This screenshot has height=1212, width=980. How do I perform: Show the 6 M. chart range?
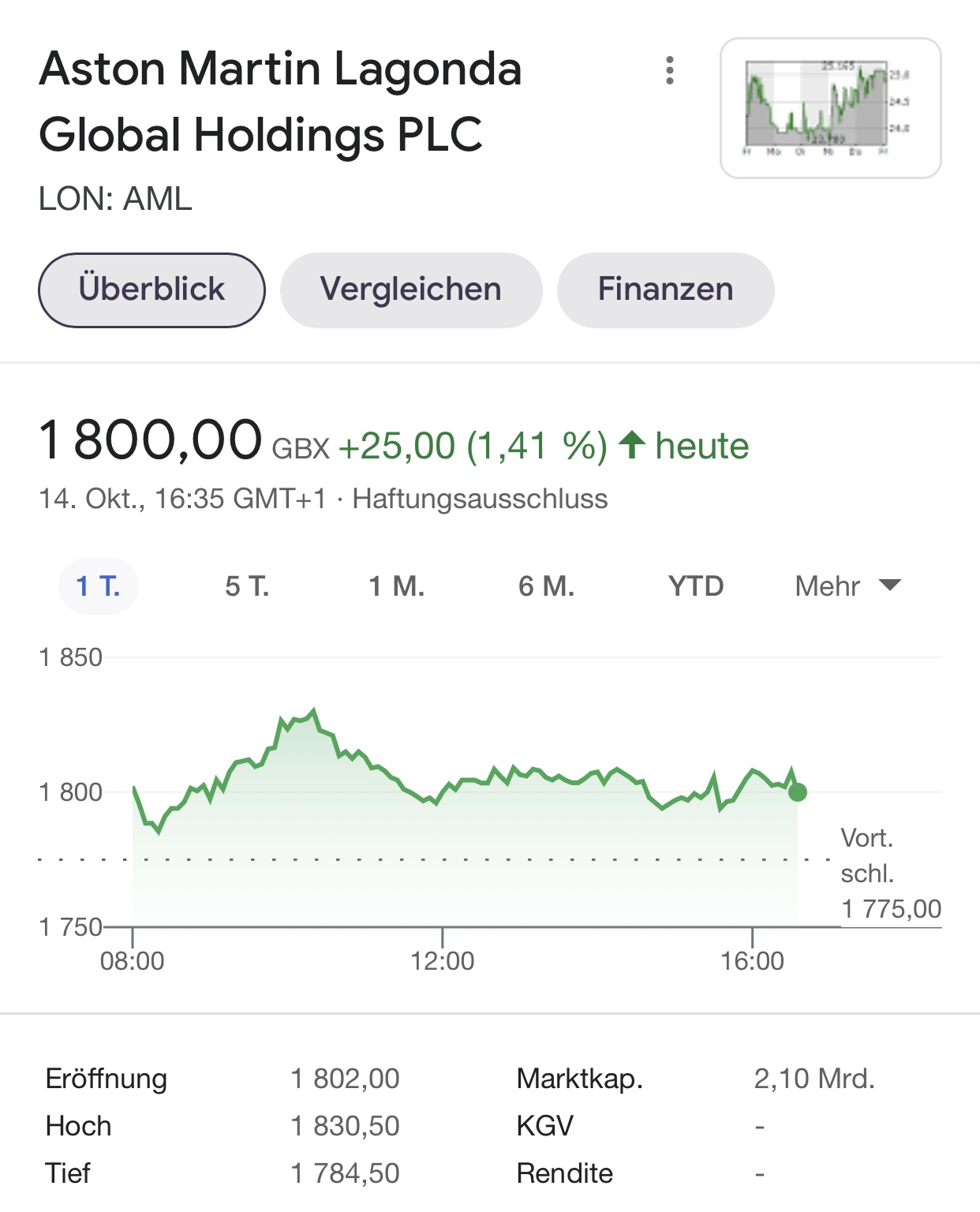[546, 586]
